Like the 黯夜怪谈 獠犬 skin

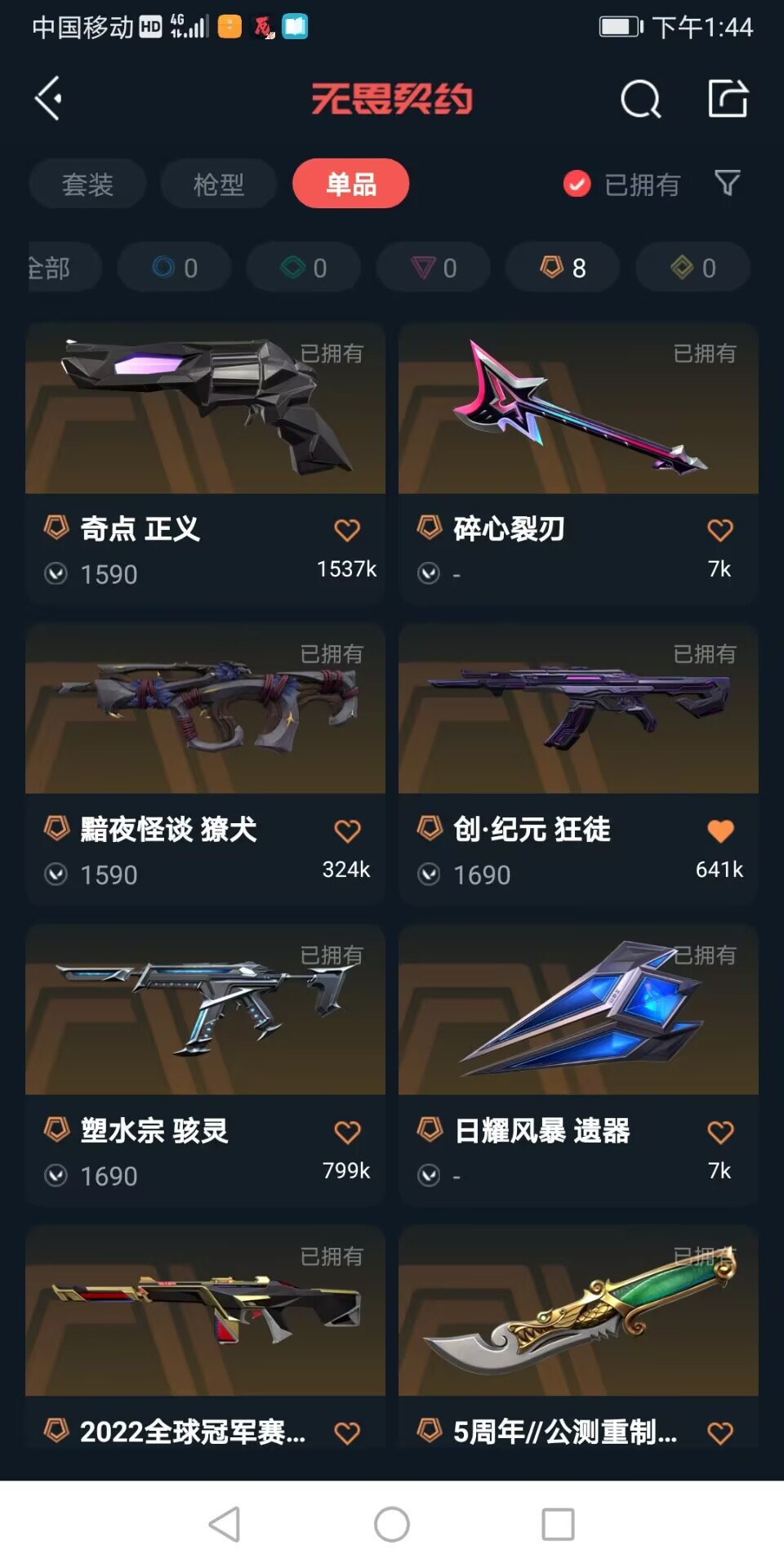347,831
